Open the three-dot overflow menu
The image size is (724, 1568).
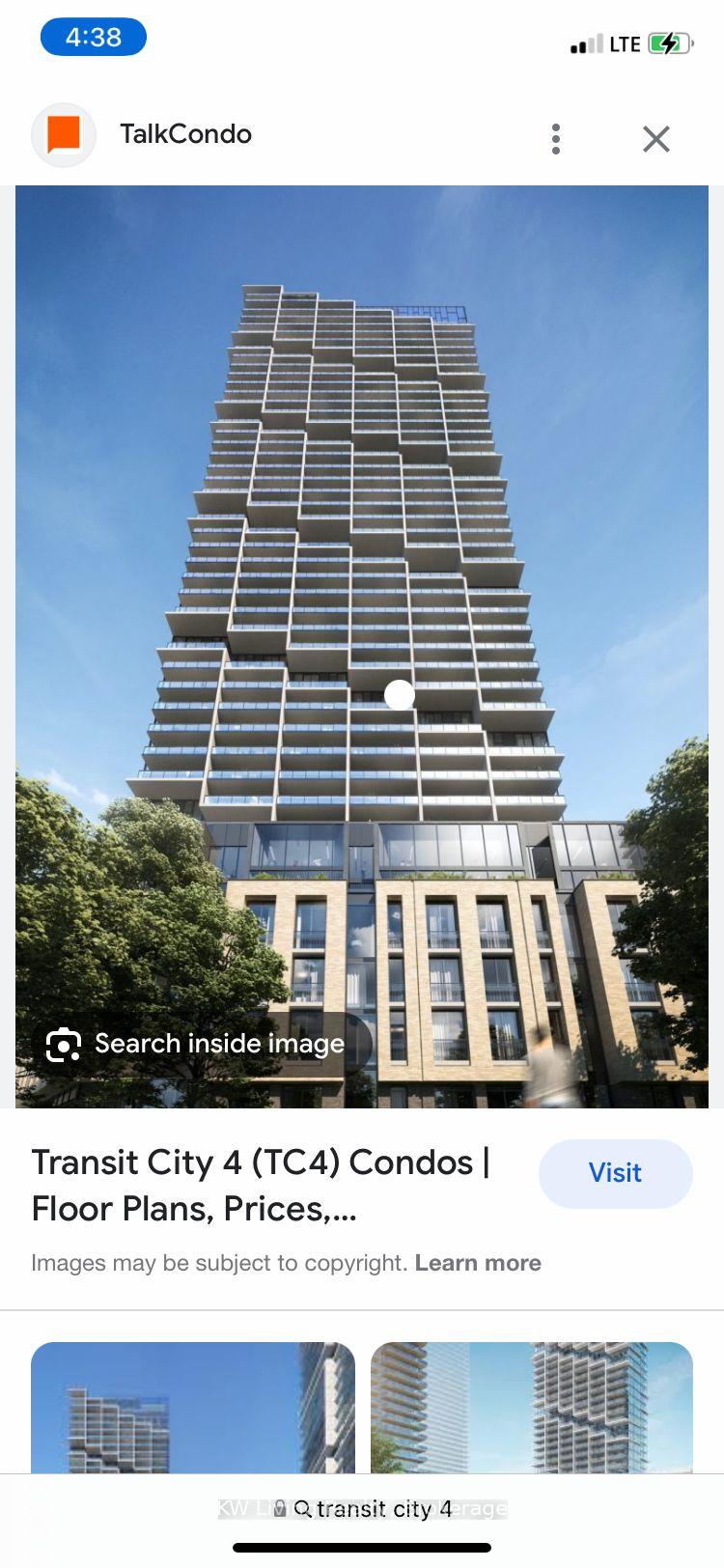(x=556, y=139)
